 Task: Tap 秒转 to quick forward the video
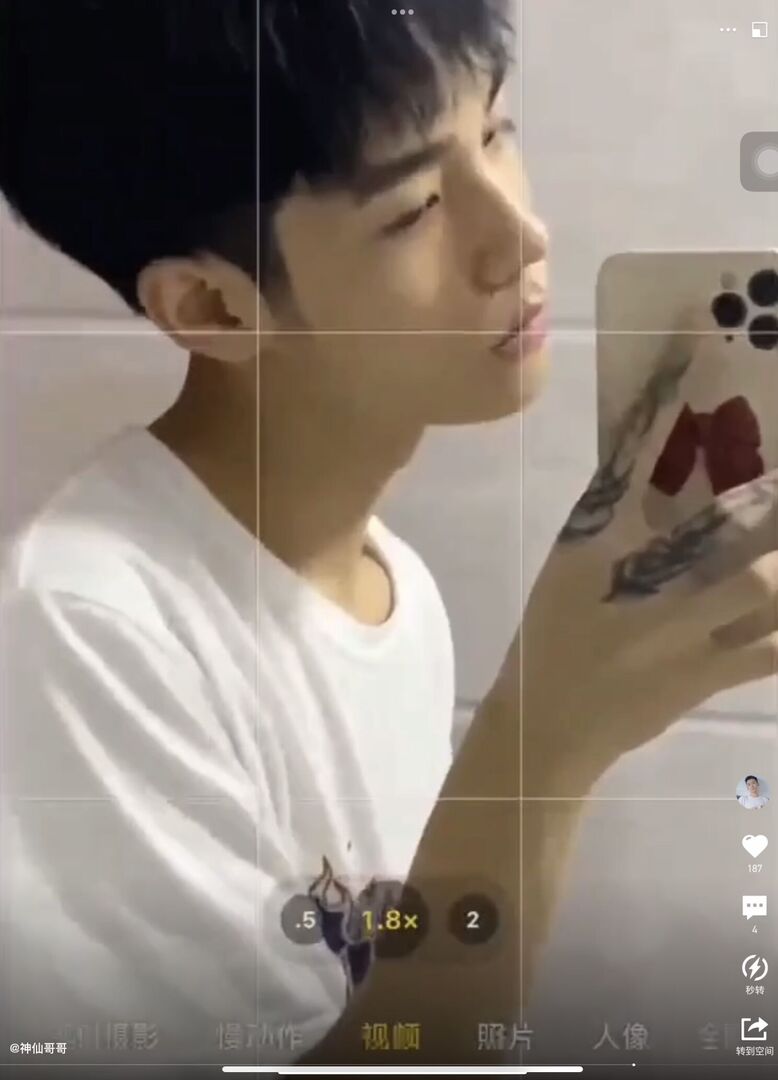(x=754, y=968)
